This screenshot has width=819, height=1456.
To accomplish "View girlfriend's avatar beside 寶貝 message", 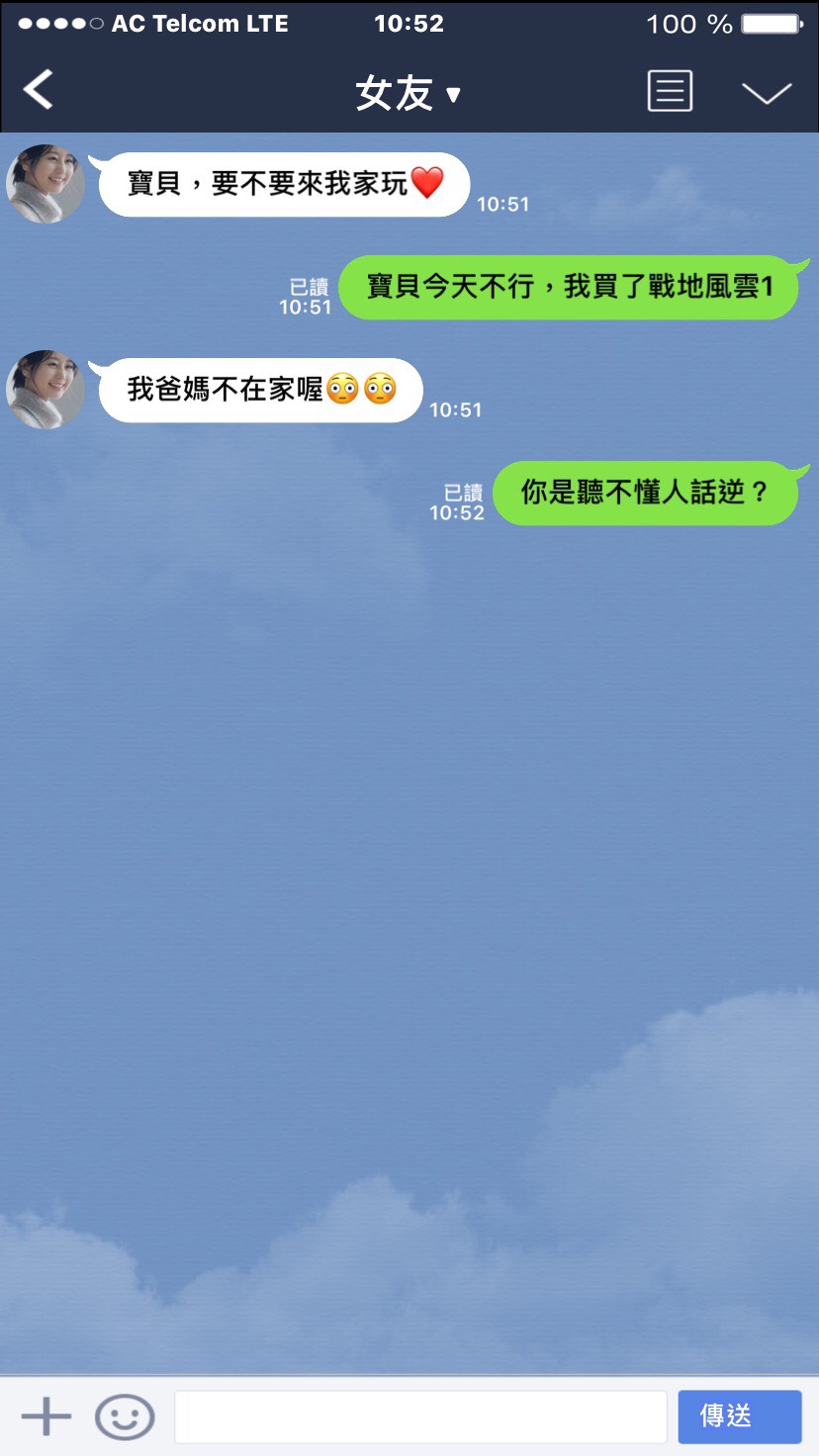I will [45, 184].
